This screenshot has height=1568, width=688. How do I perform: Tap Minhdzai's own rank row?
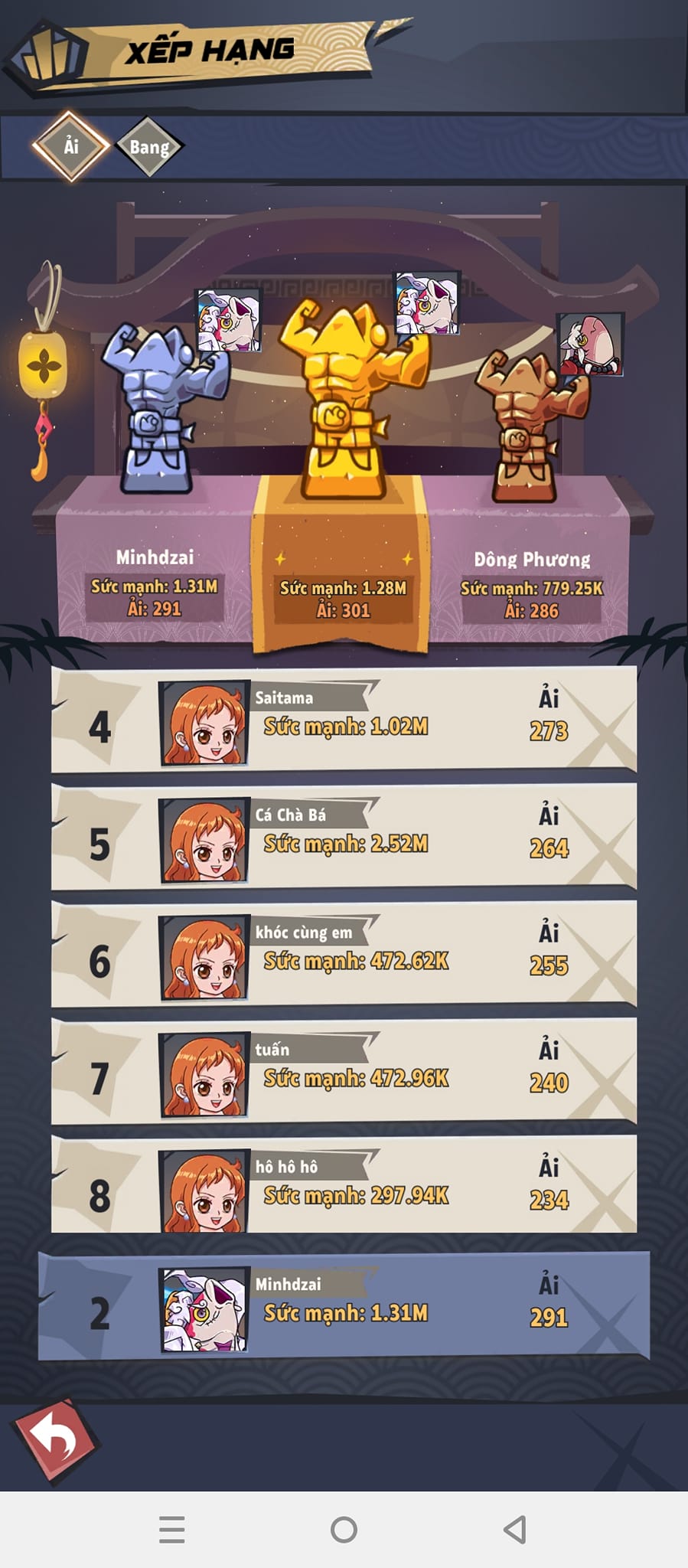click(344, 1306)
